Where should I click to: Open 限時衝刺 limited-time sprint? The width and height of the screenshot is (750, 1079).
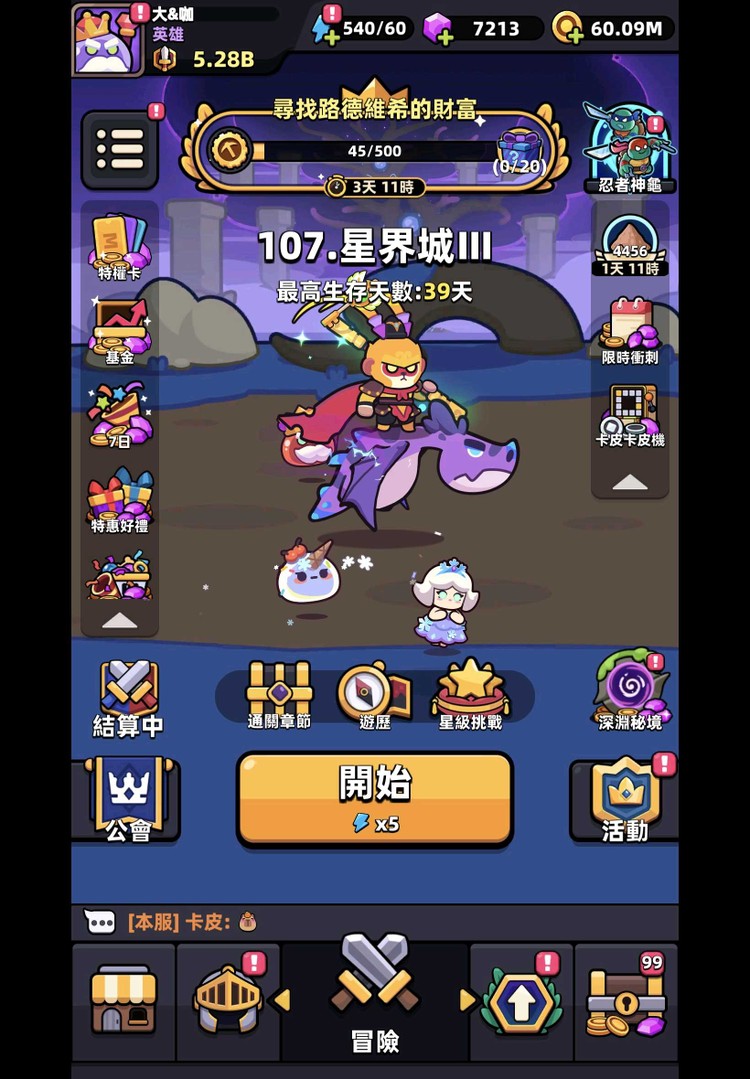click(x=630, y=332)
